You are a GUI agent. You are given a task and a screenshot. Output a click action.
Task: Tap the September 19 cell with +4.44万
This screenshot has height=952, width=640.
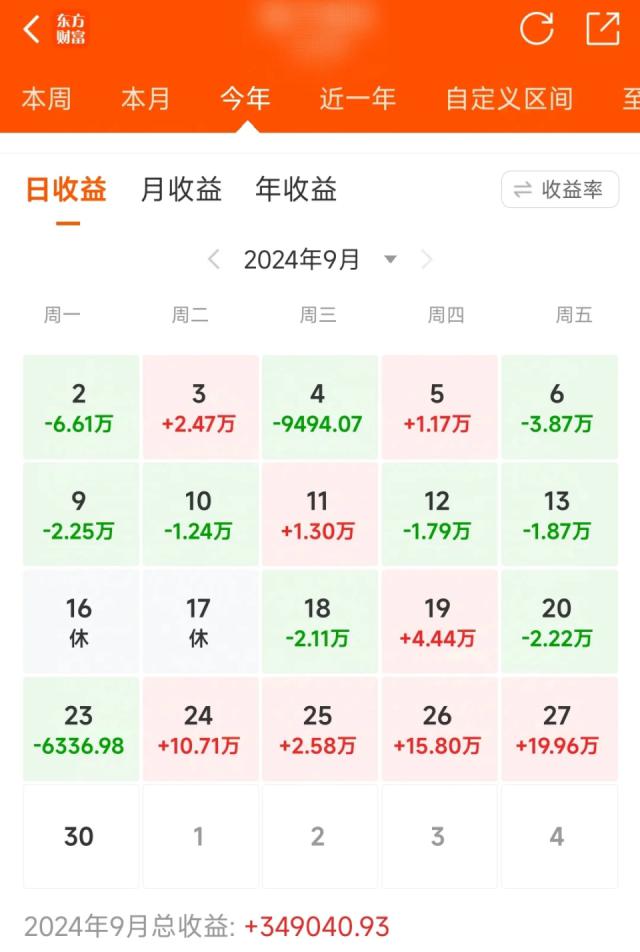point(438,622)
